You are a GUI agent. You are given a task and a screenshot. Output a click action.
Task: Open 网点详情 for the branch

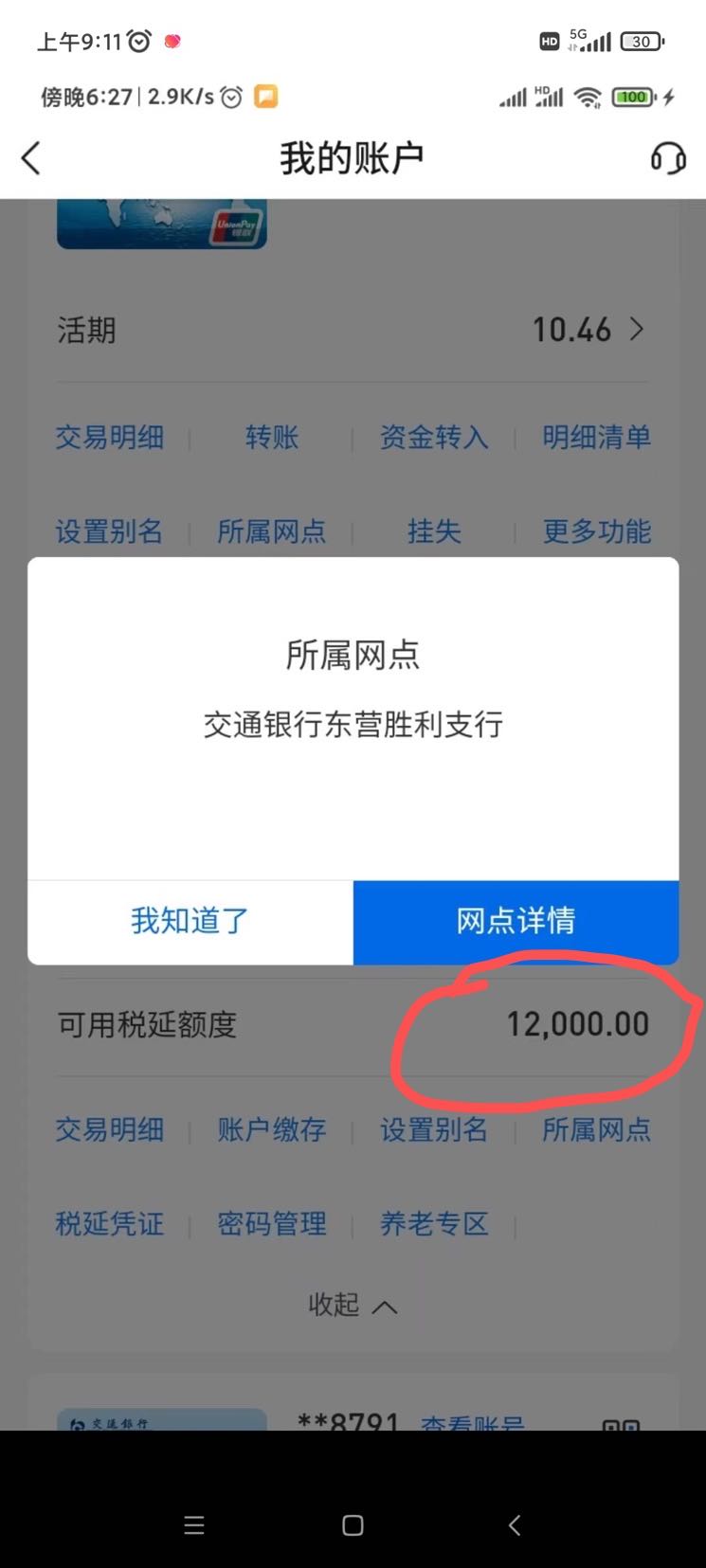coord(516,921)
